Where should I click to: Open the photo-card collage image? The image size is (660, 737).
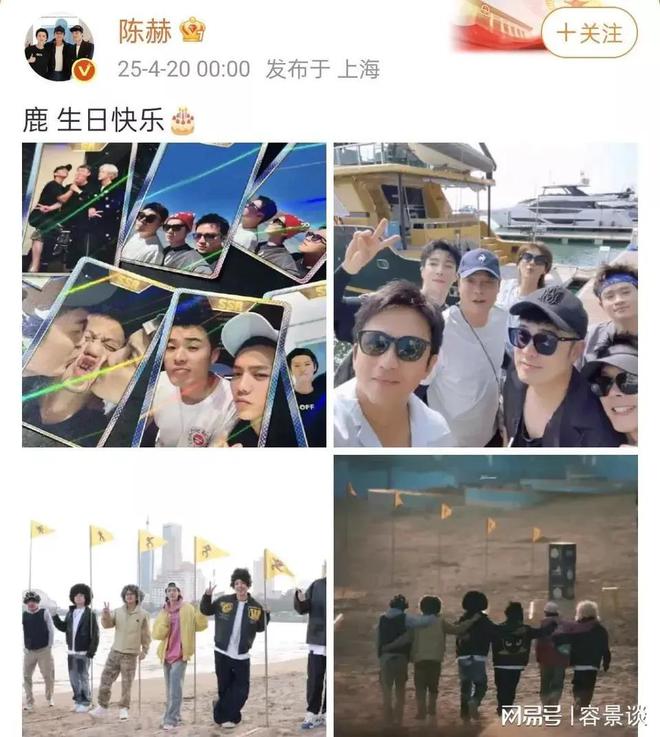[174, 294]
